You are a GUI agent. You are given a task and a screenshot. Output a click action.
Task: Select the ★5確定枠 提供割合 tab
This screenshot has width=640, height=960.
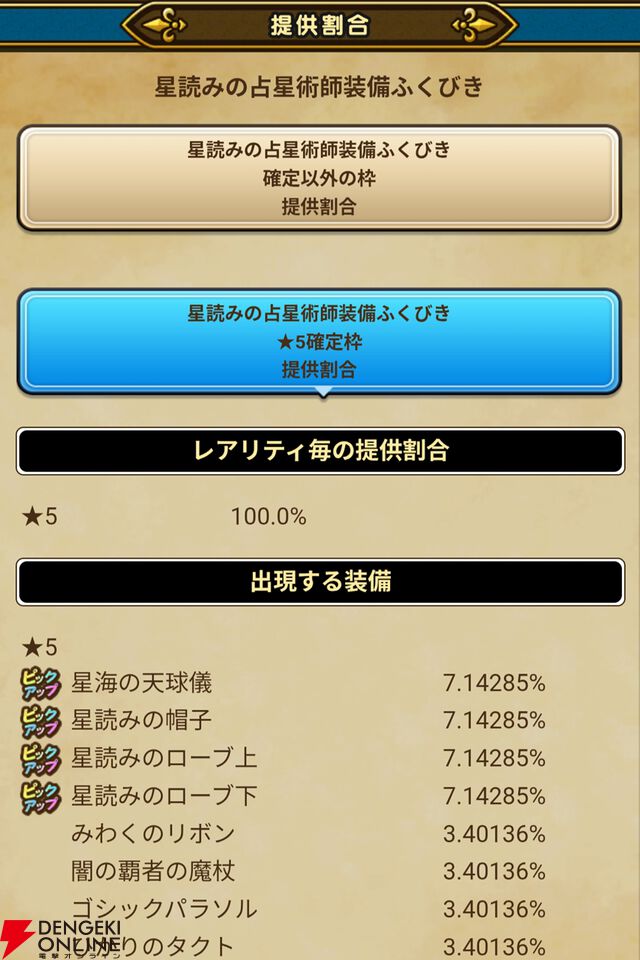click(x=320, y=341)
